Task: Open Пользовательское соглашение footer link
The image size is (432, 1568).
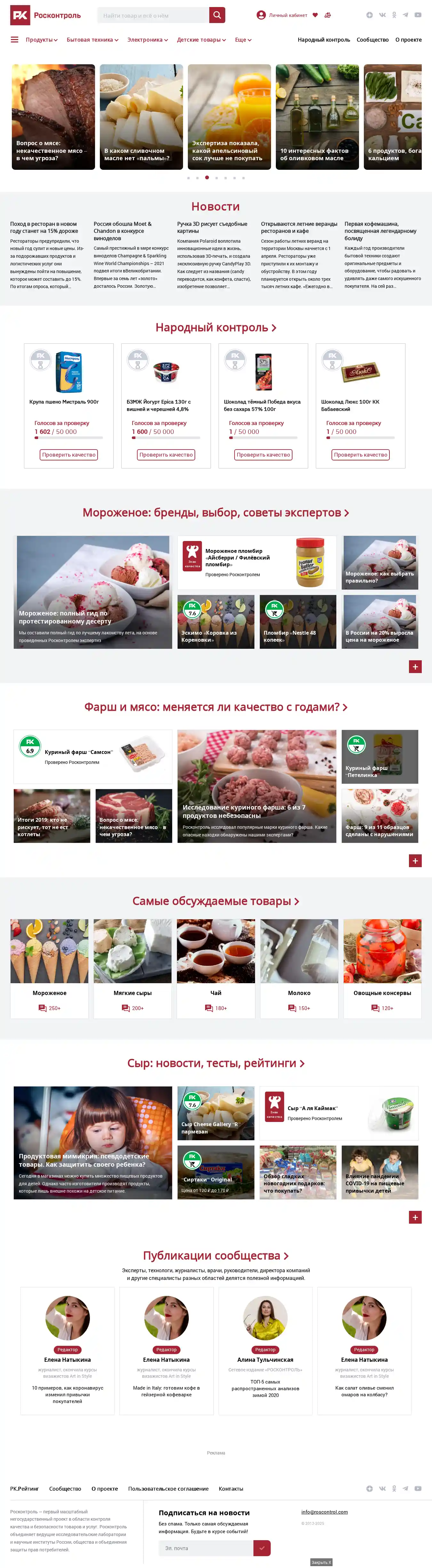Action: [168, 1489]
